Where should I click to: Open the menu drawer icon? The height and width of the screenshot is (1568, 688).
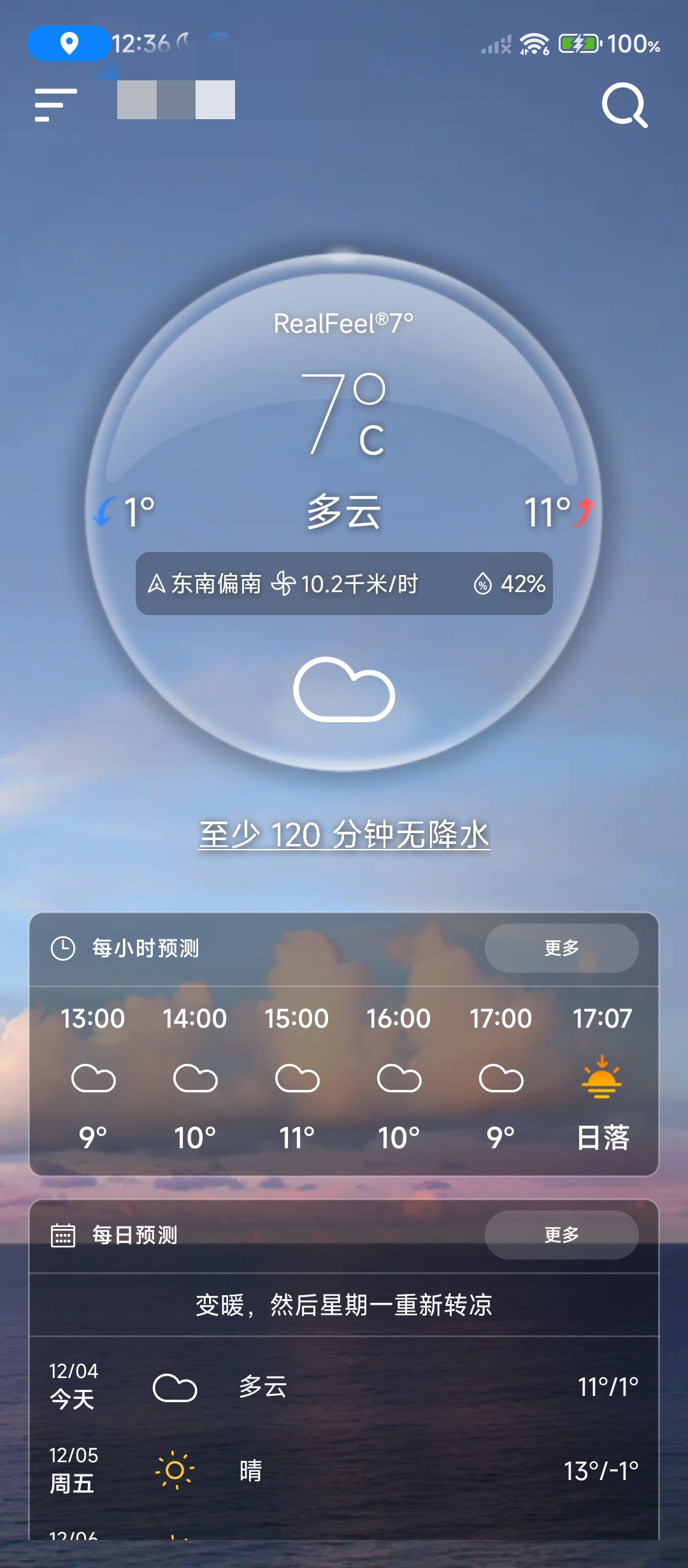click(56, 105)
